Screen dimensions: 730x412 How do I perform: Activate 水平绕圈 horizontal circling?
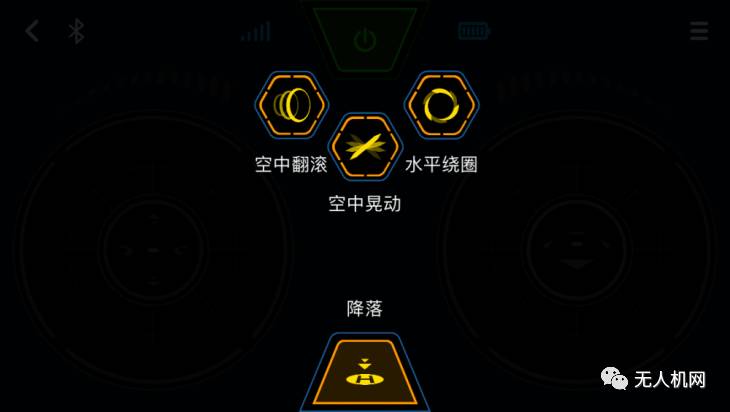441,105
